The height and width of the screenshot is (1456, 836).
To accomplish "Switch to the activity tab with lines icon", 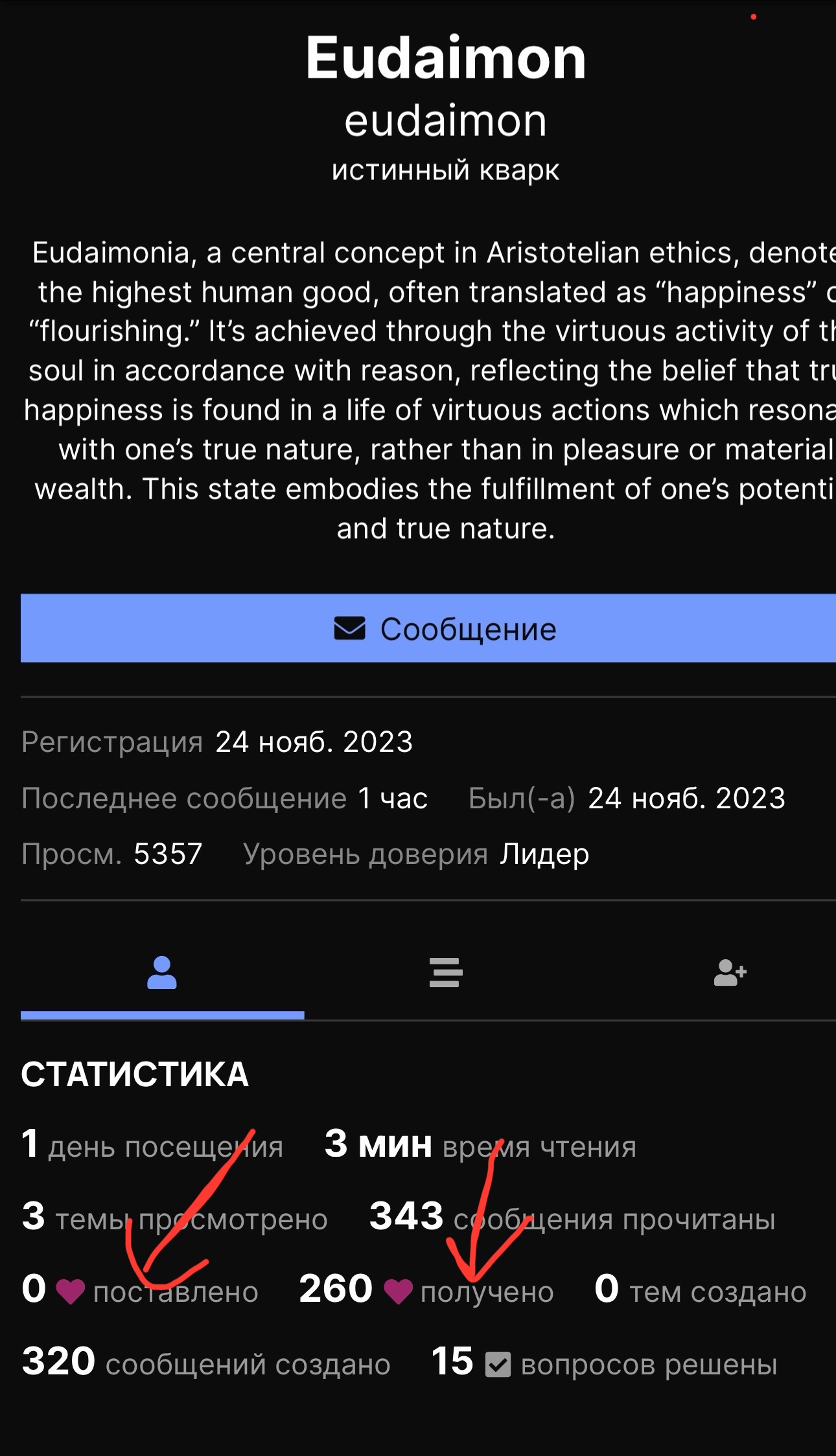I will 446,973.
